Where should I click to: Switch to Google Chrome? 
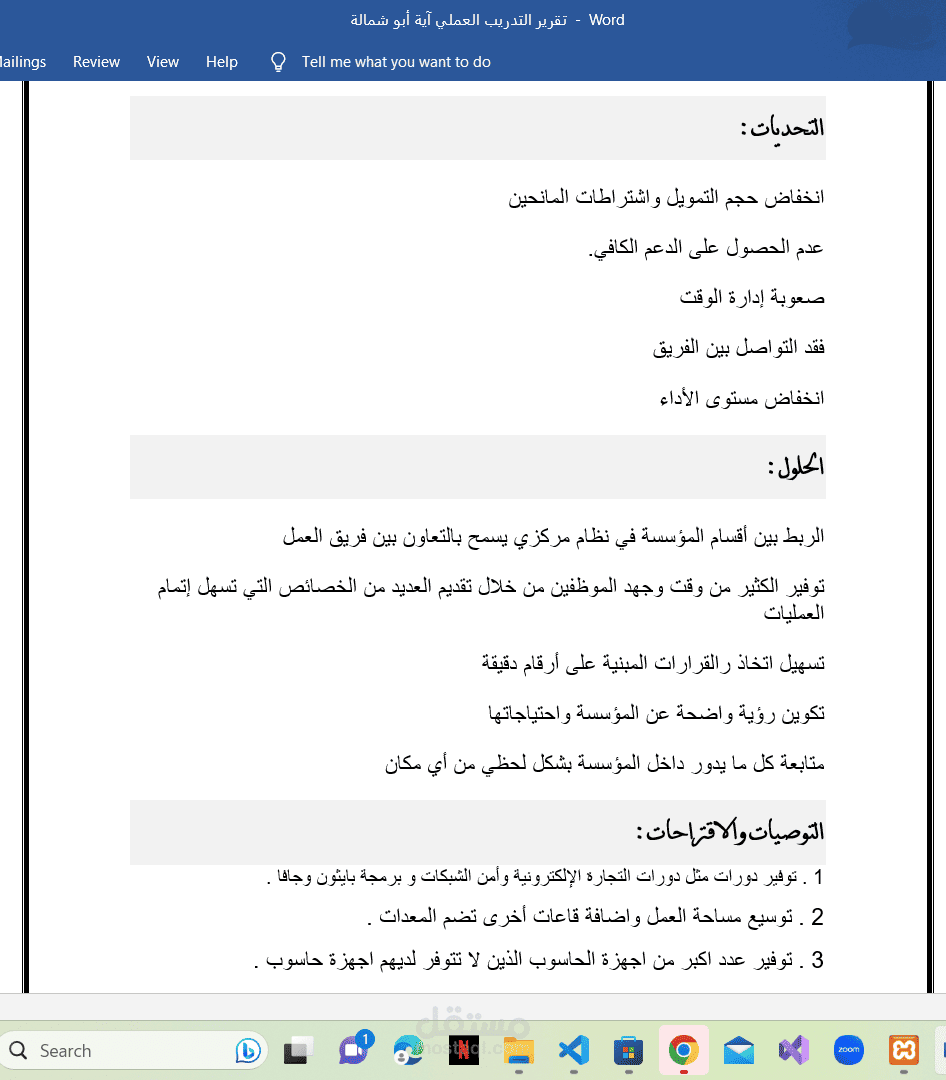tap(683, 1050)
